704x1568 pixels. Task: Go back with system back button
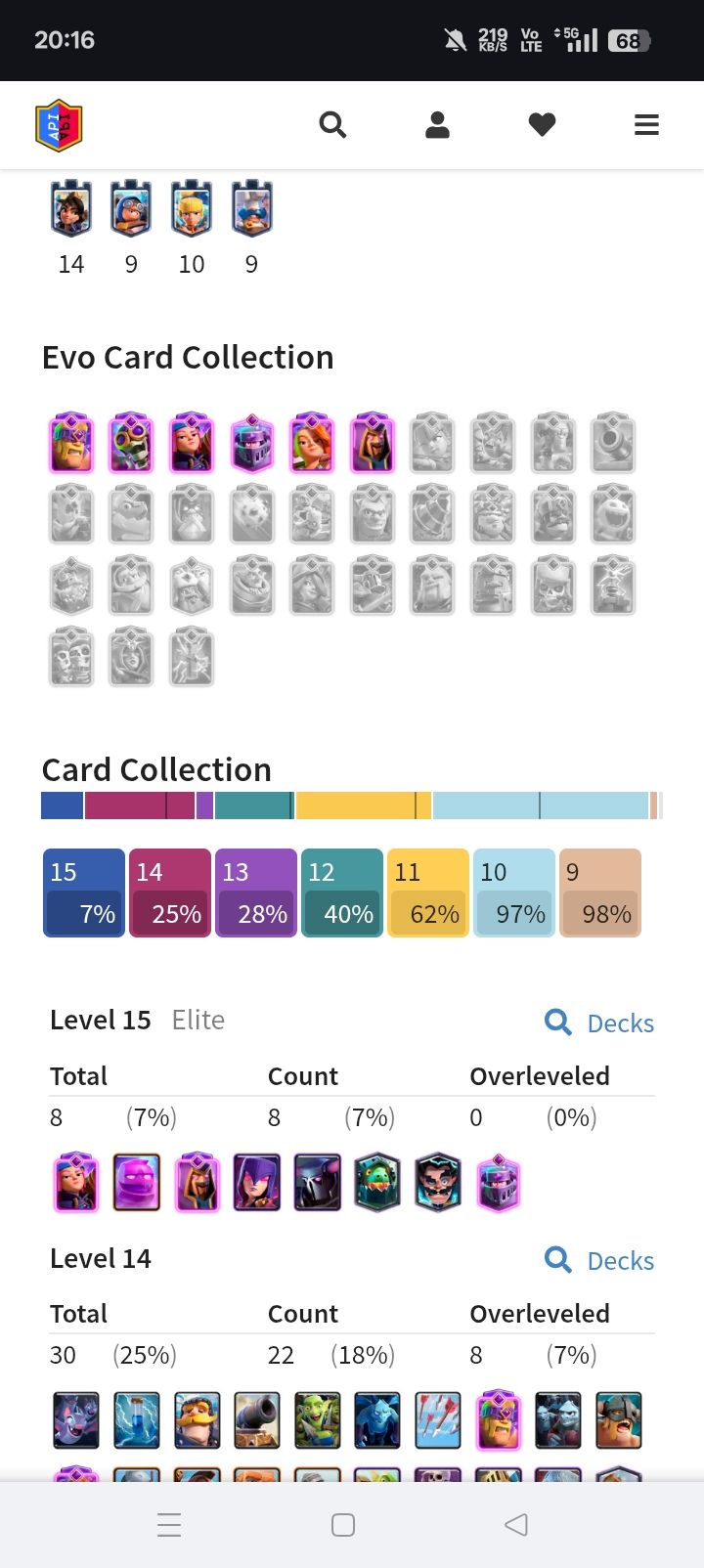[515, 1524]
